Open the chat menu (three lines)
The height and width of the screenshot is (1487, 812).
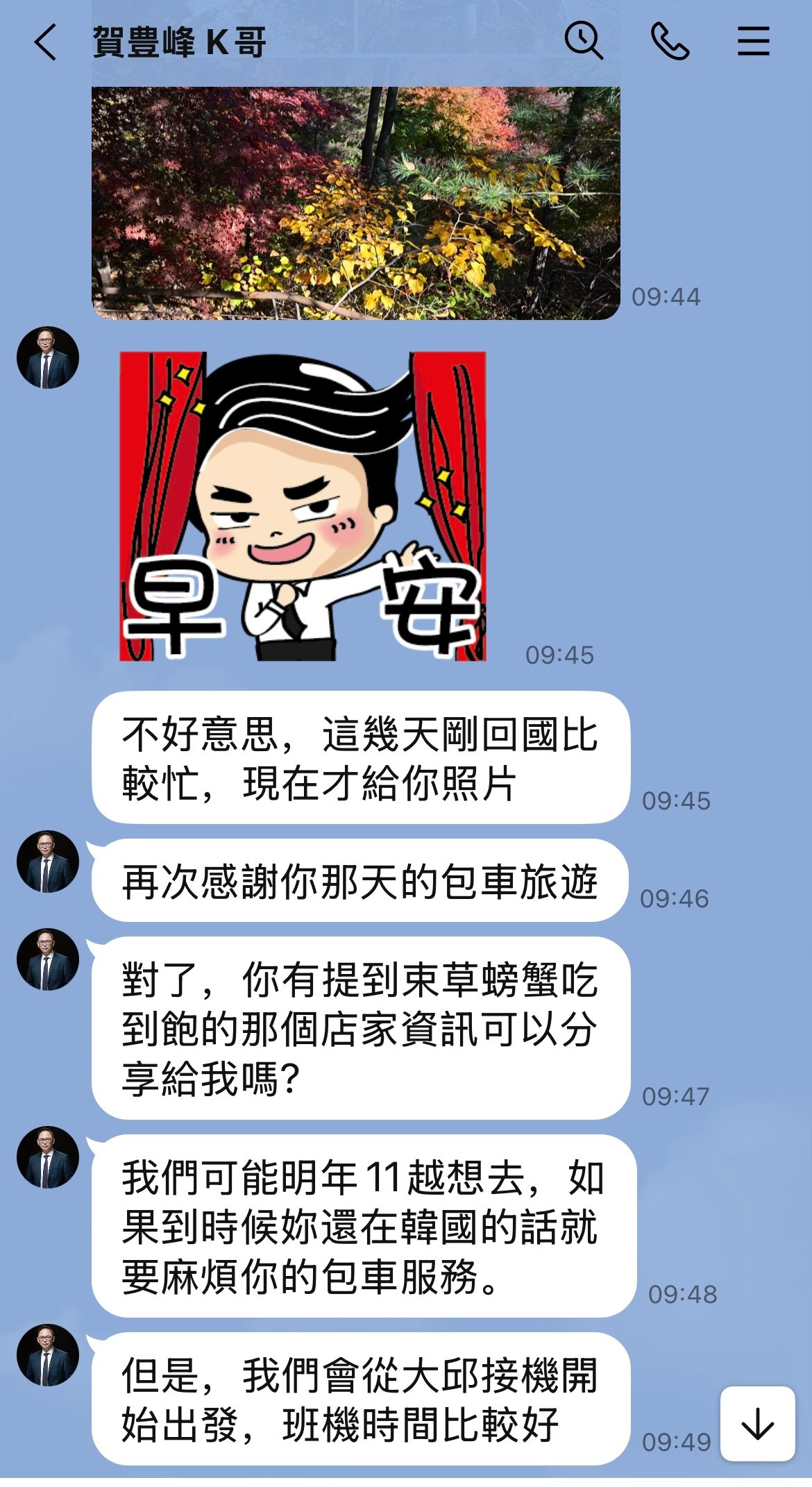[753, 41]
